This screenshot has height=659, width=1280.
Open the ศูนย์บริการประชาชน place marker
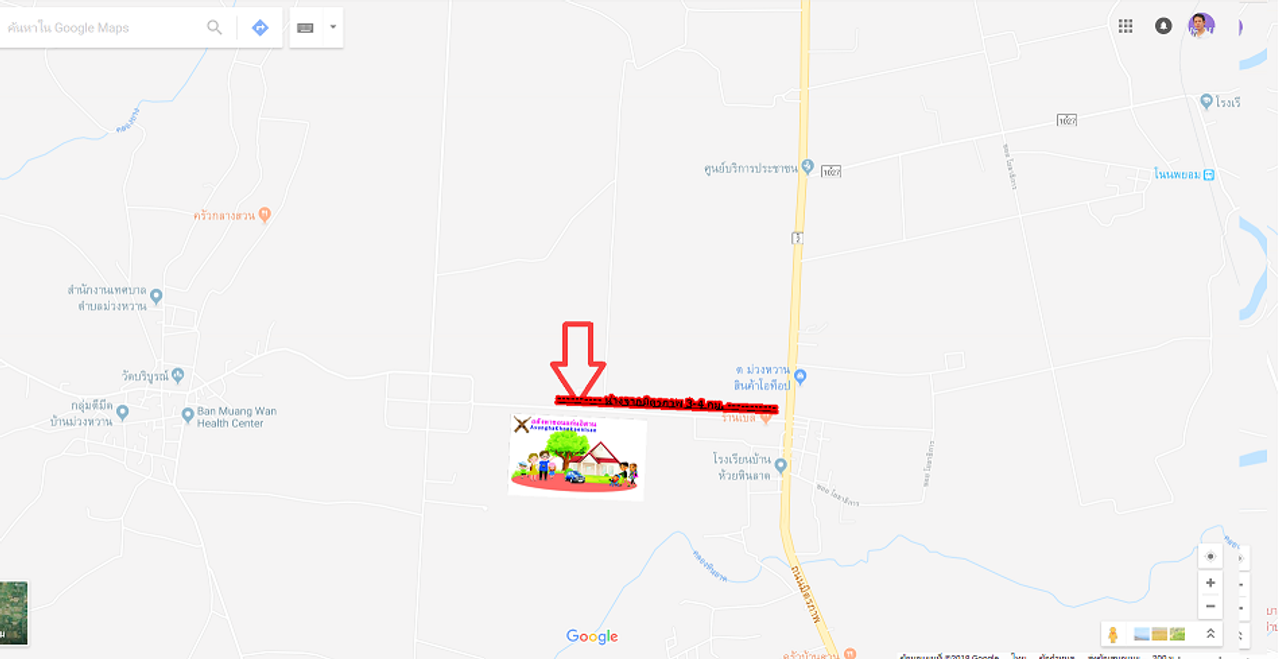[808, 167]
